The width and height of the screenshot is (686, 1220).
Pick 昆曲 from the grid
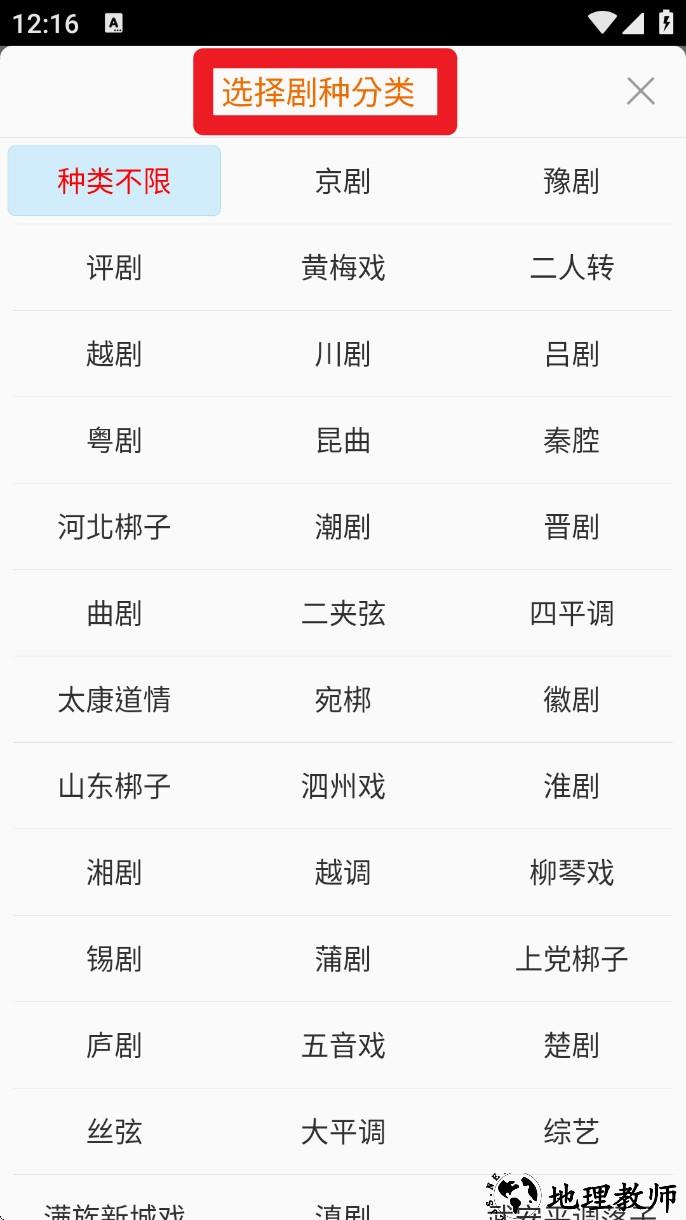point(343,440)
